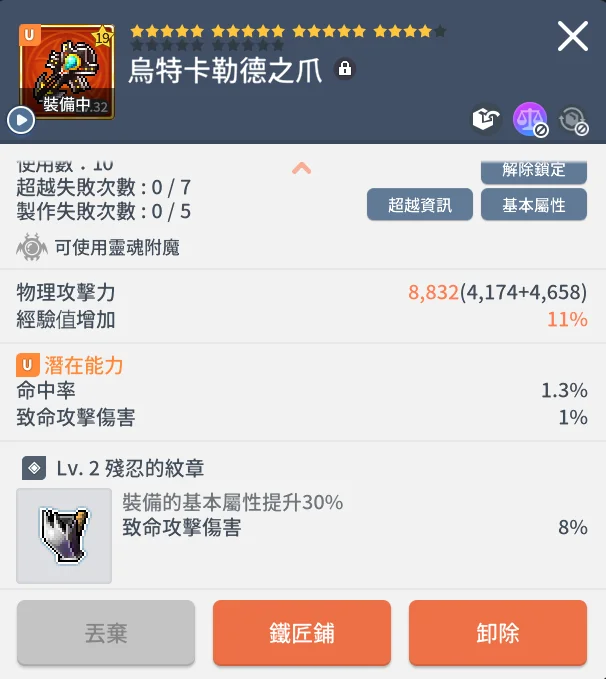The width and height of the screenshot is (606, 679).
Task: Tap the 解除鎖定 unlock button
Action: point(533,170)
